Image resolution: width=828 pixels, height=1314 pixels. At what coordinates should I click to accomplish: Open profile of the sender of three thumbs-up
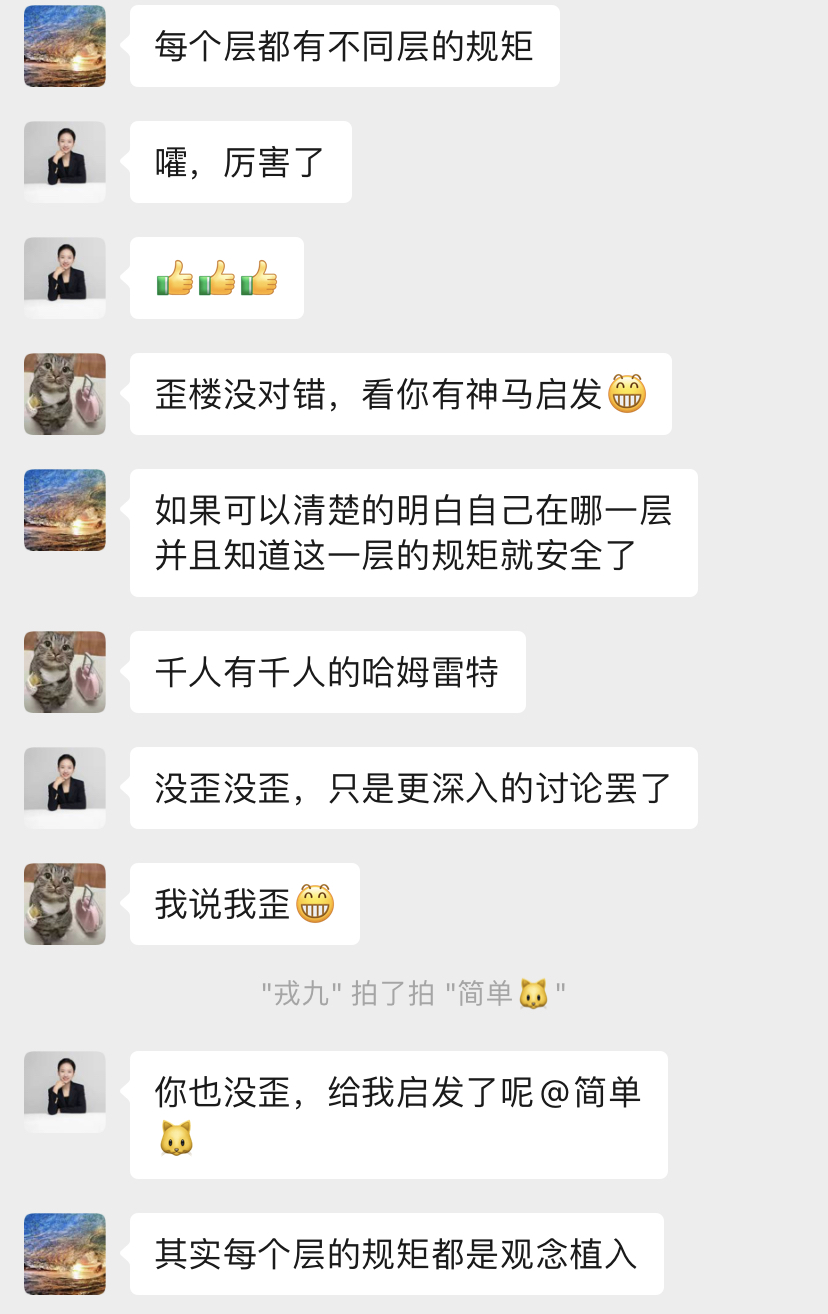[x=65, y=278]
